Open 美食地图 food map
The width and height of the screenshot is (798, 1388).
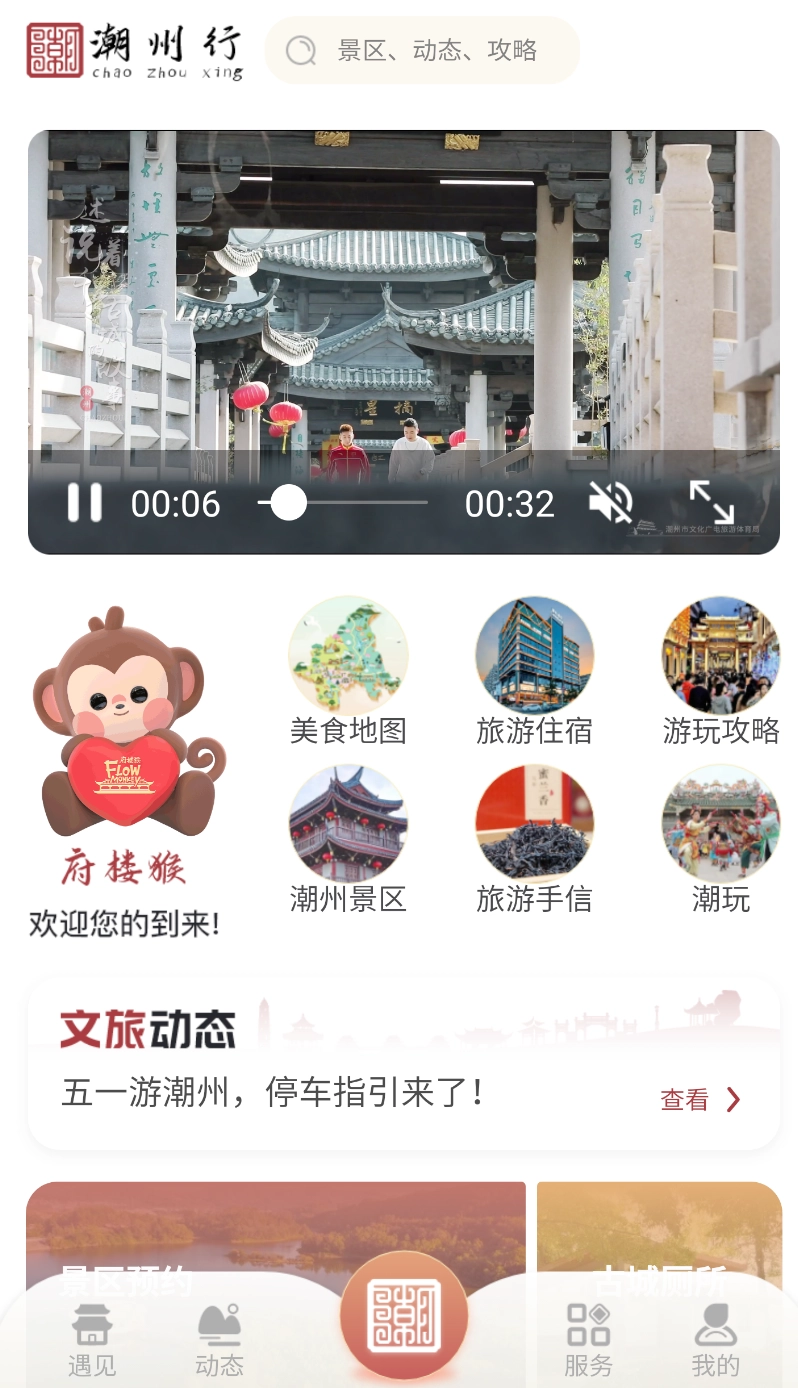click(x=348, y=672)
